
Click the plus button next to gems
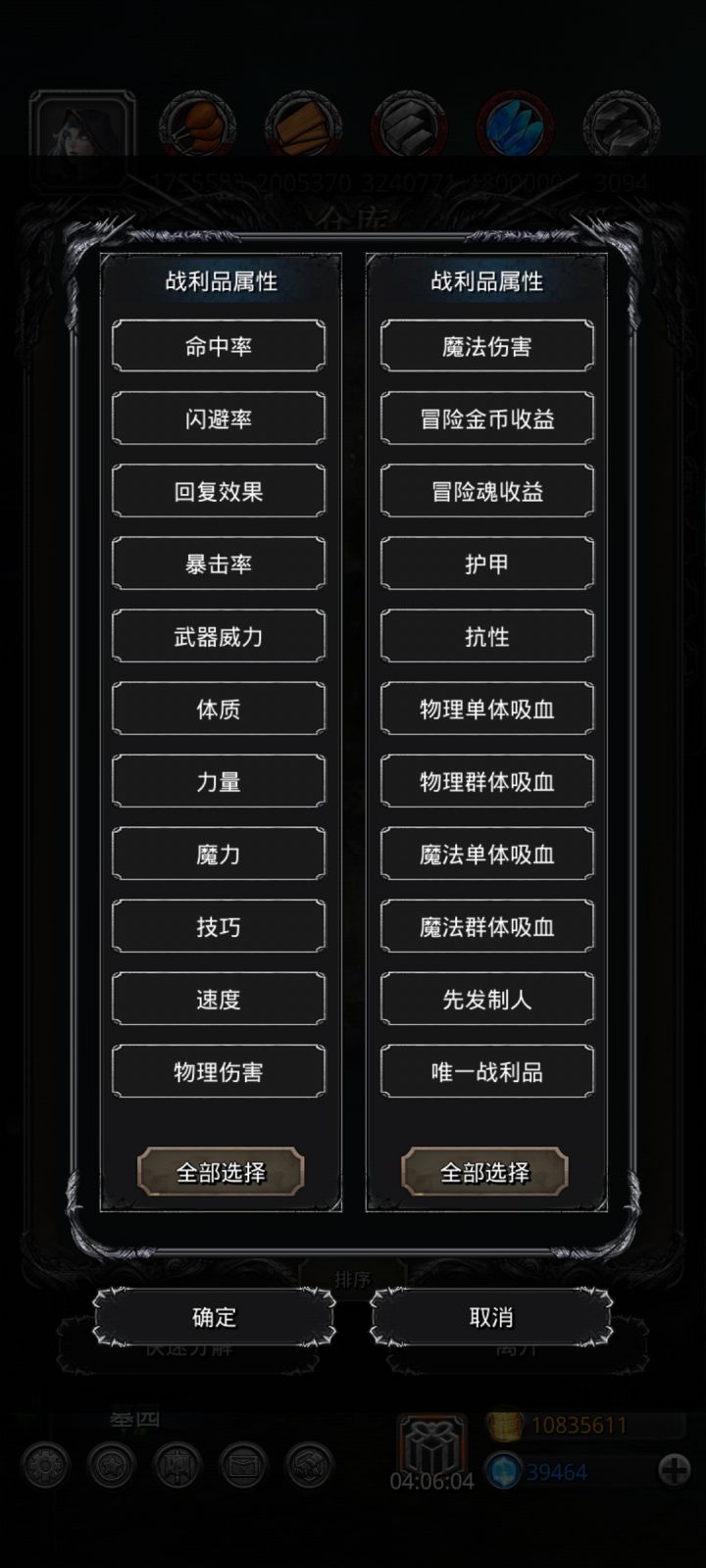pyautogui.click(x=673, y=1468)
